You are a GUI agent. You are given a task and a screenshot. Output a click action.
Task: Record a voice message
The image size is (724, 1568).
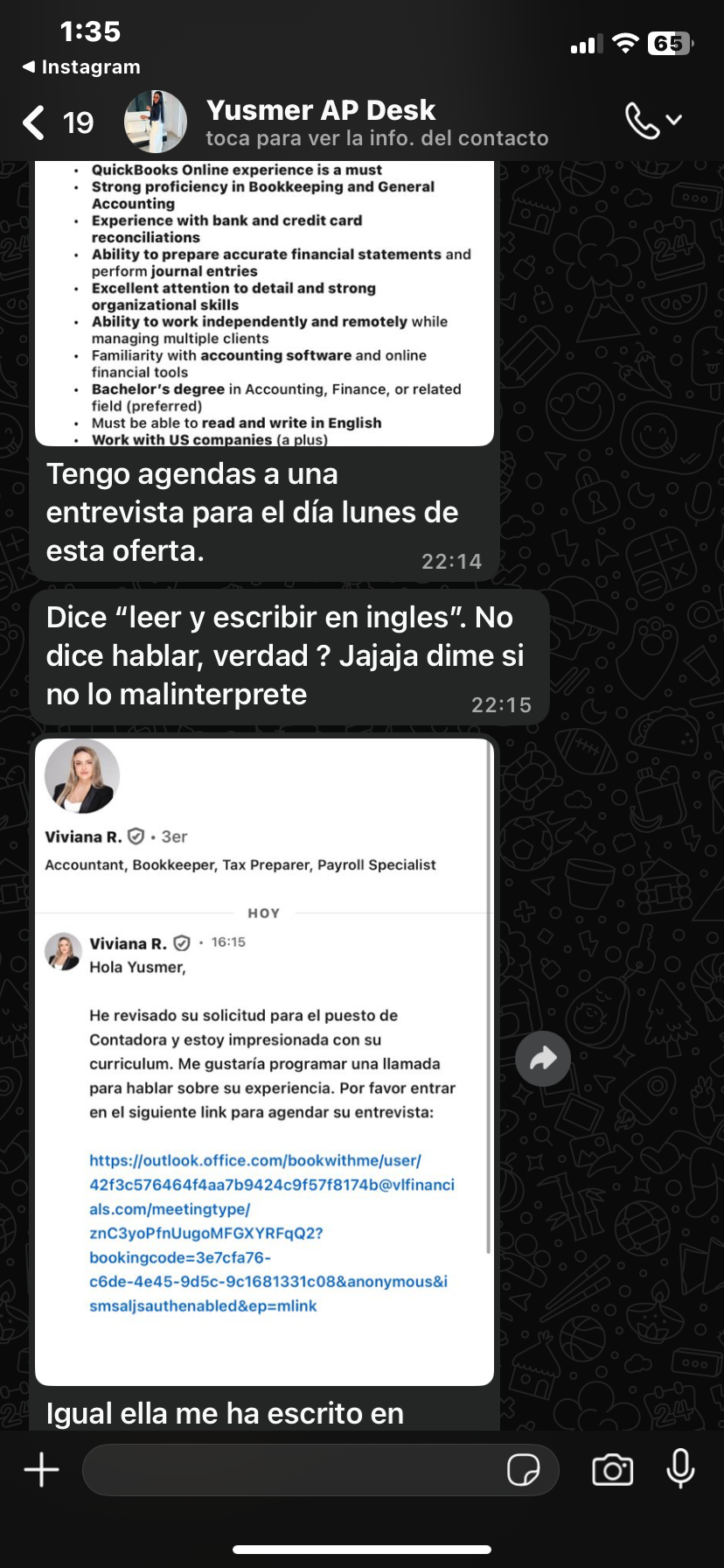[x=680, y=1469]
